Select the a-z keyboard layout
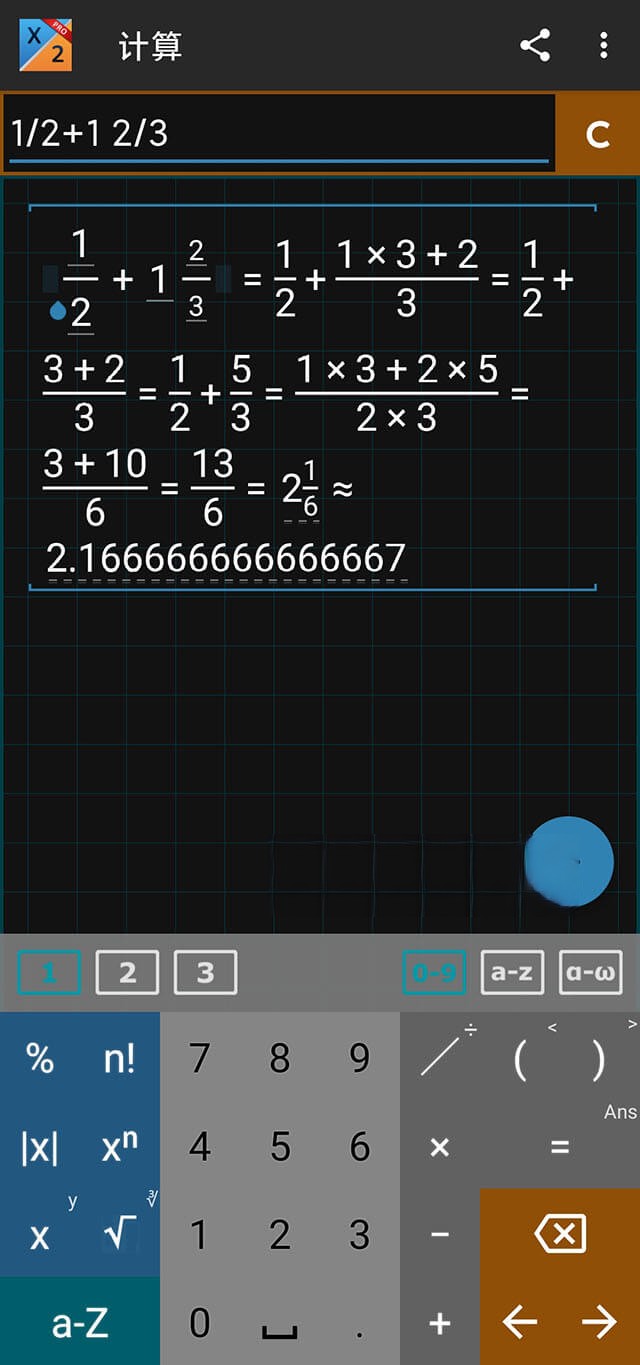The width and height of the screenshot is (640, 1365). click(x=512, y=972)
